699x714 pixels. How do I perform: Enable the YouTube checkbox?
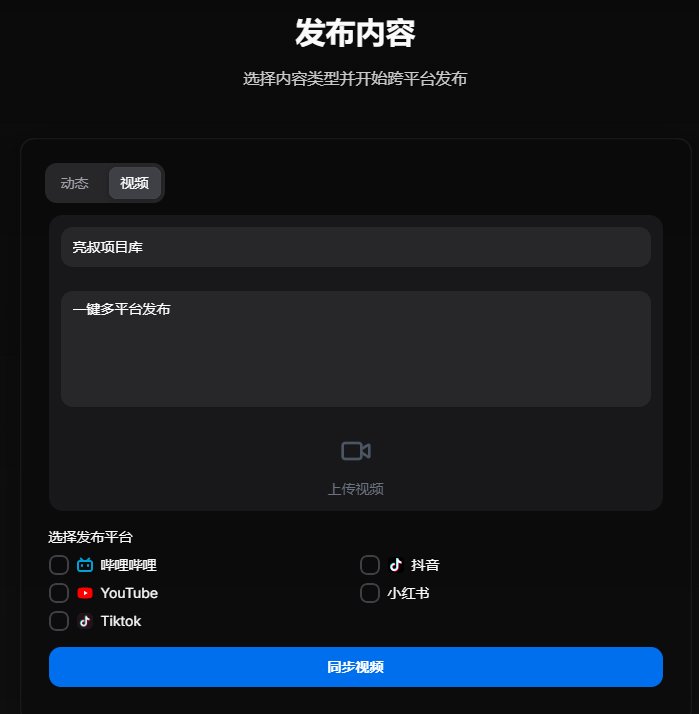(59, 593)
